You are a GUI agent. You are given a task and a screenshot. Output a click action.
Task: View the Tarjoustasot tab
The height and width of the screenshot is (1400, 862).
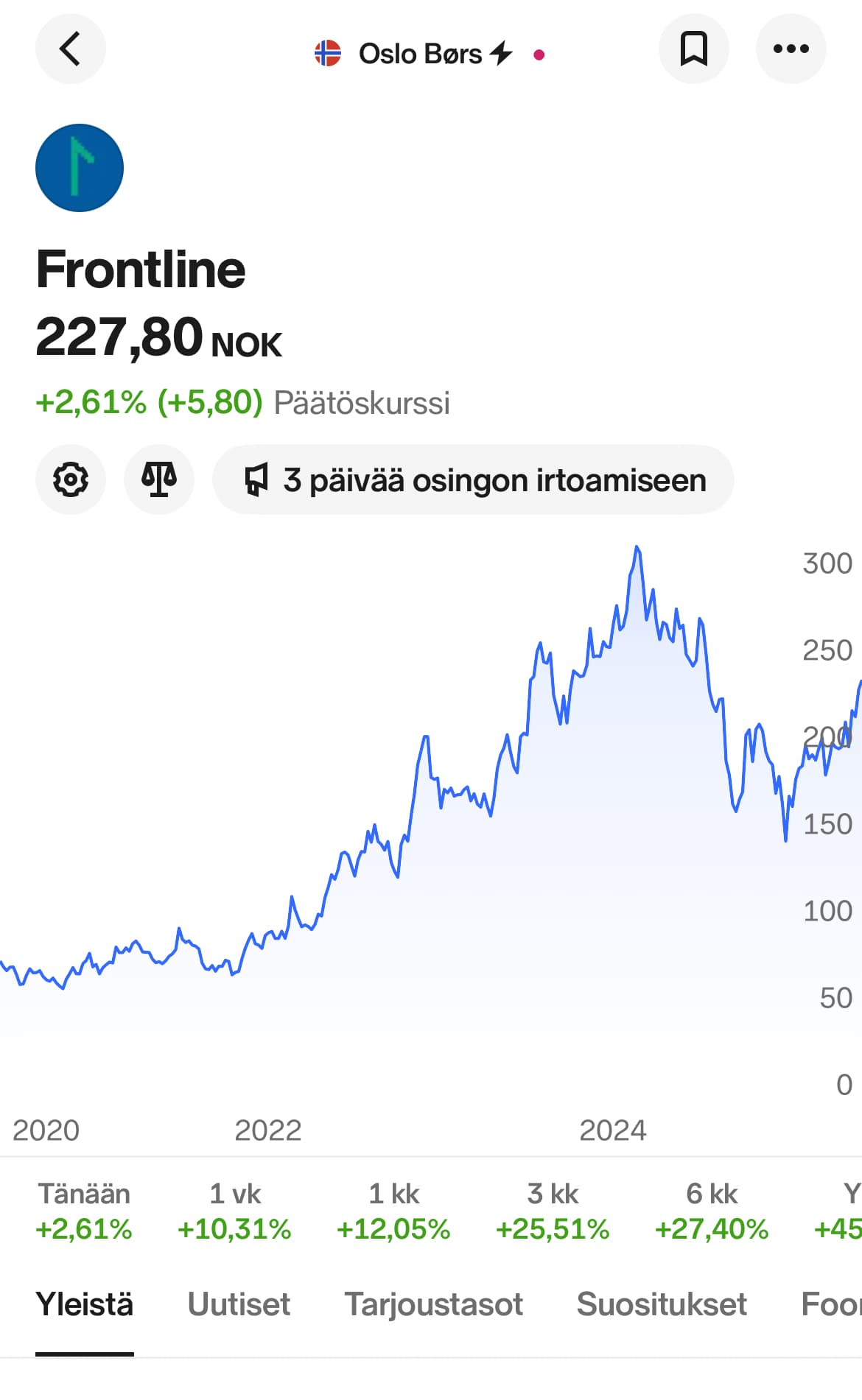[433, 1304]
